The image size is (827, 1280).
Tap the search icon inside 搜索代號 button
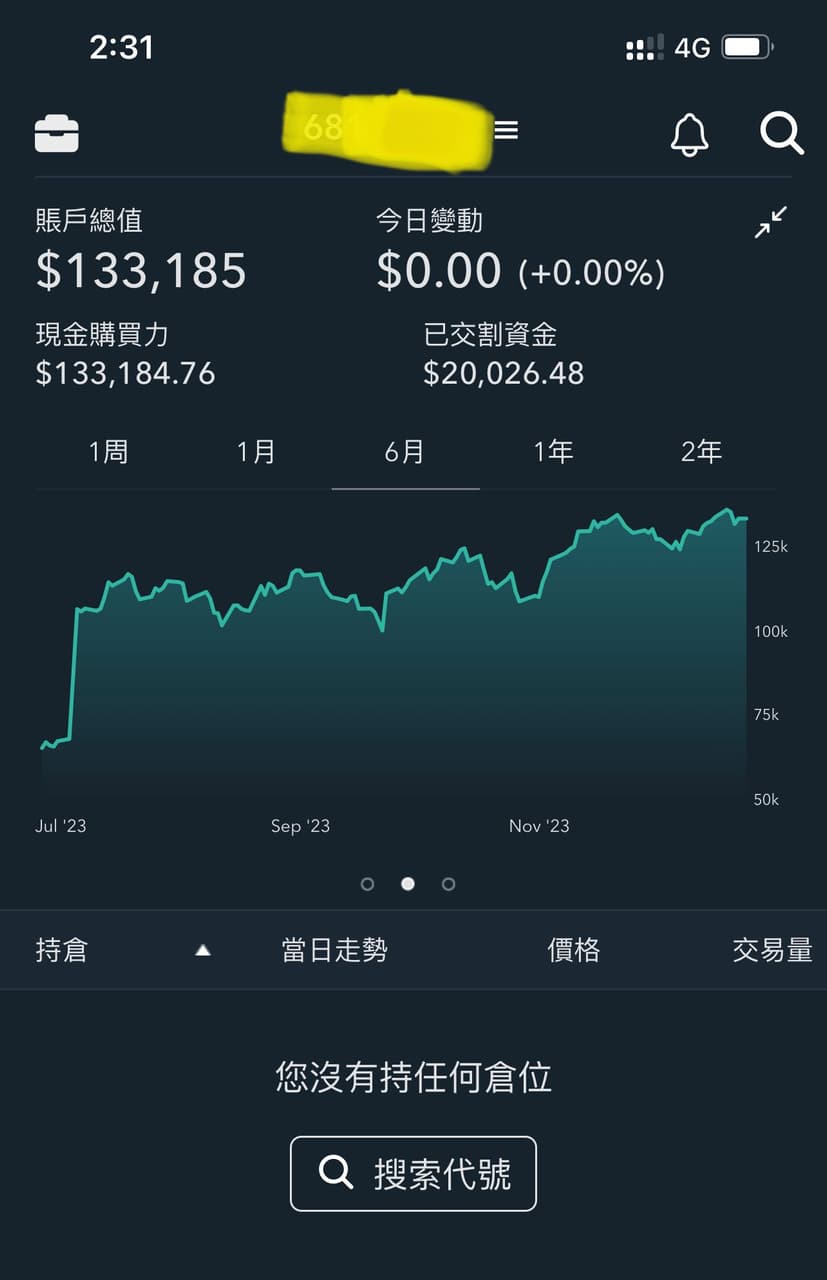(335, 1174)
